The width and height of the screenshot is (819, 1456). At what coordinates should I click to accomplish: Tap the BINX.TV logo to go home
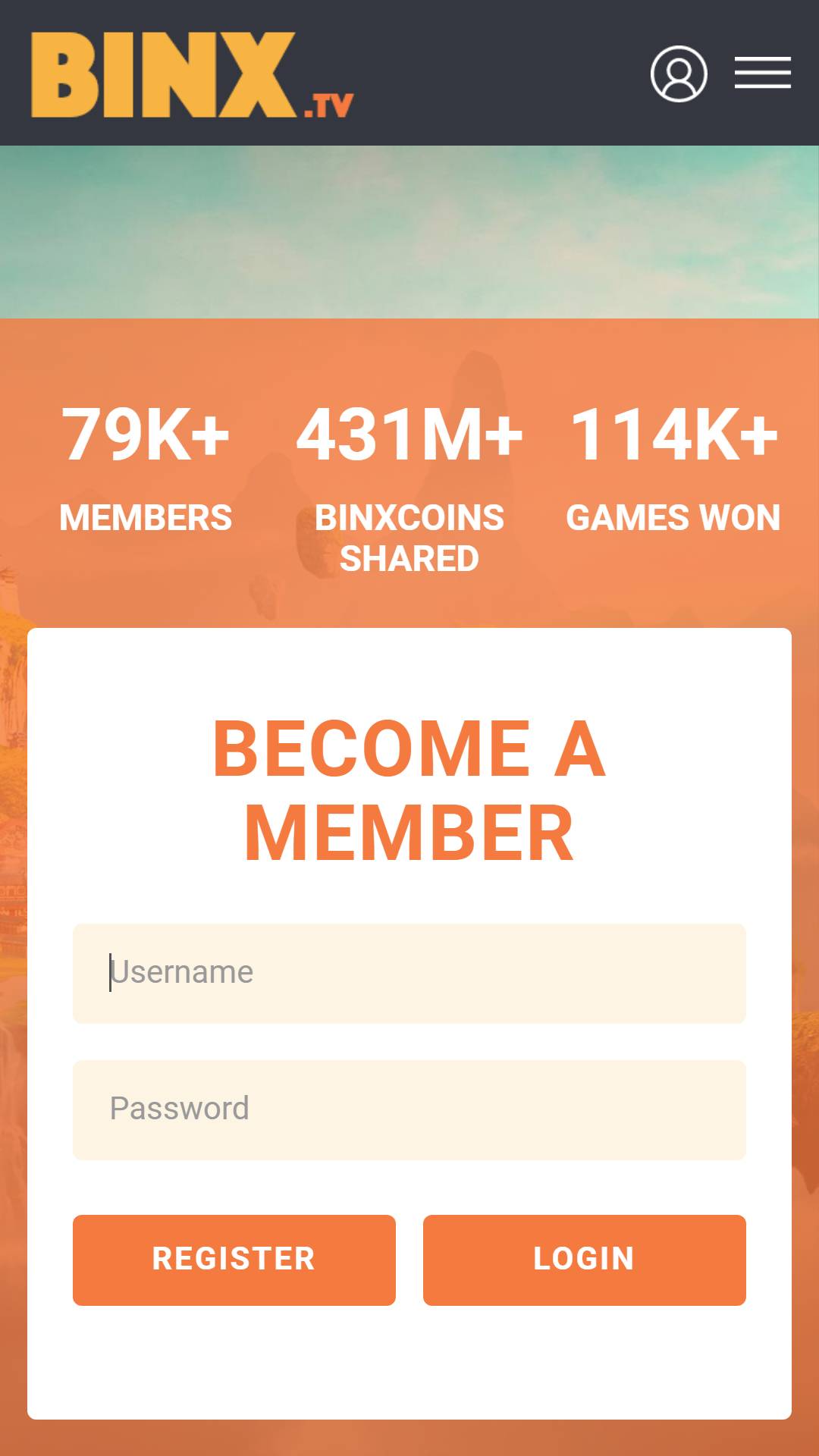pos(193,75)
